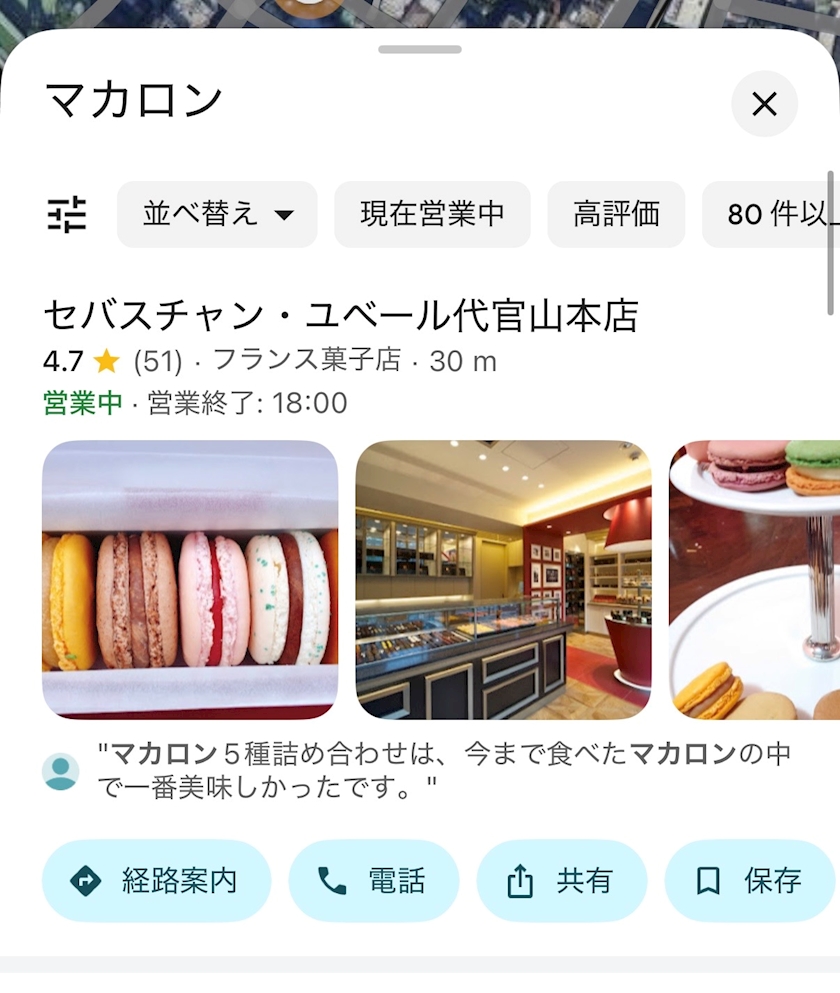
Task: Close the マカロン search results sheet
Action: (764, 104)
